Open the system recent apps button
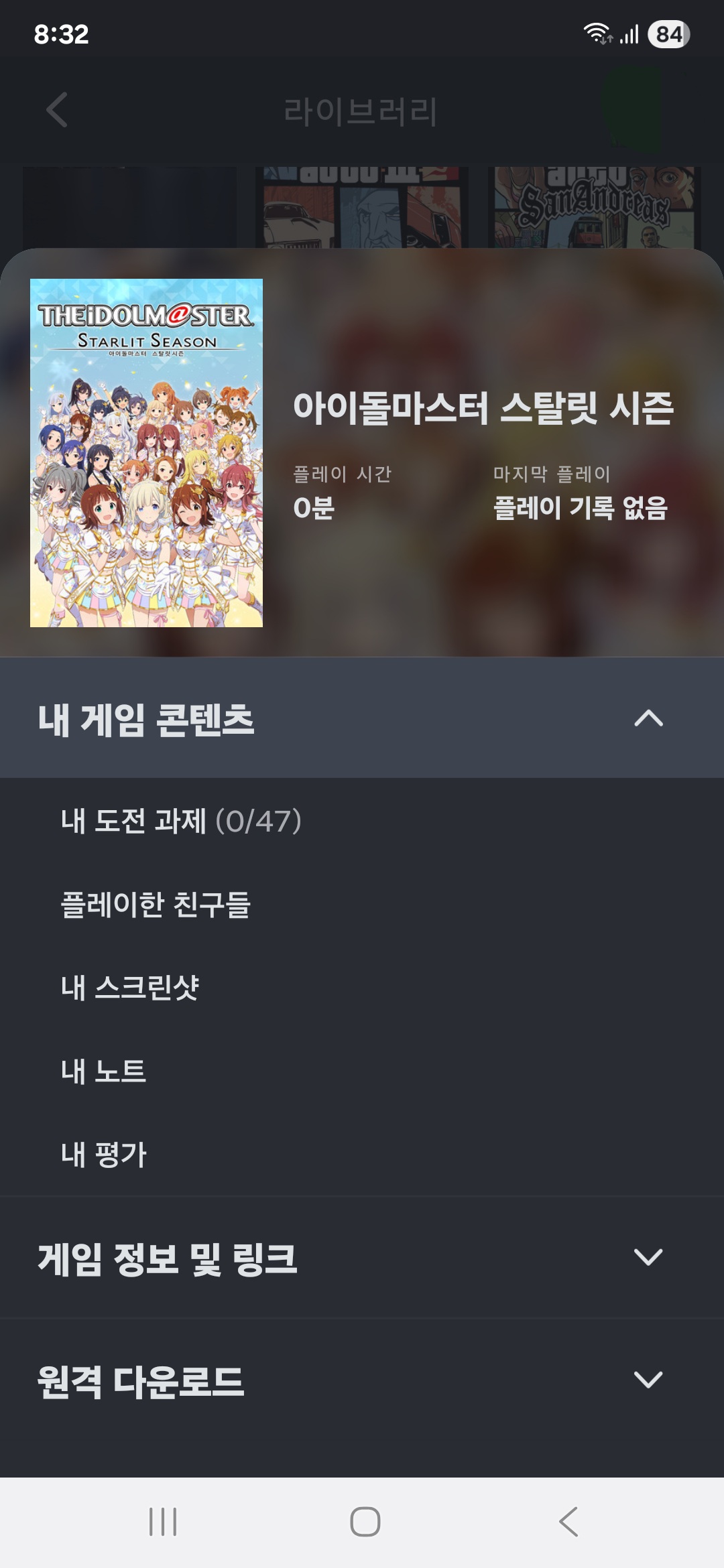Image resolution: width=724 pixels, height=1568 pixels. (163, 1522)
